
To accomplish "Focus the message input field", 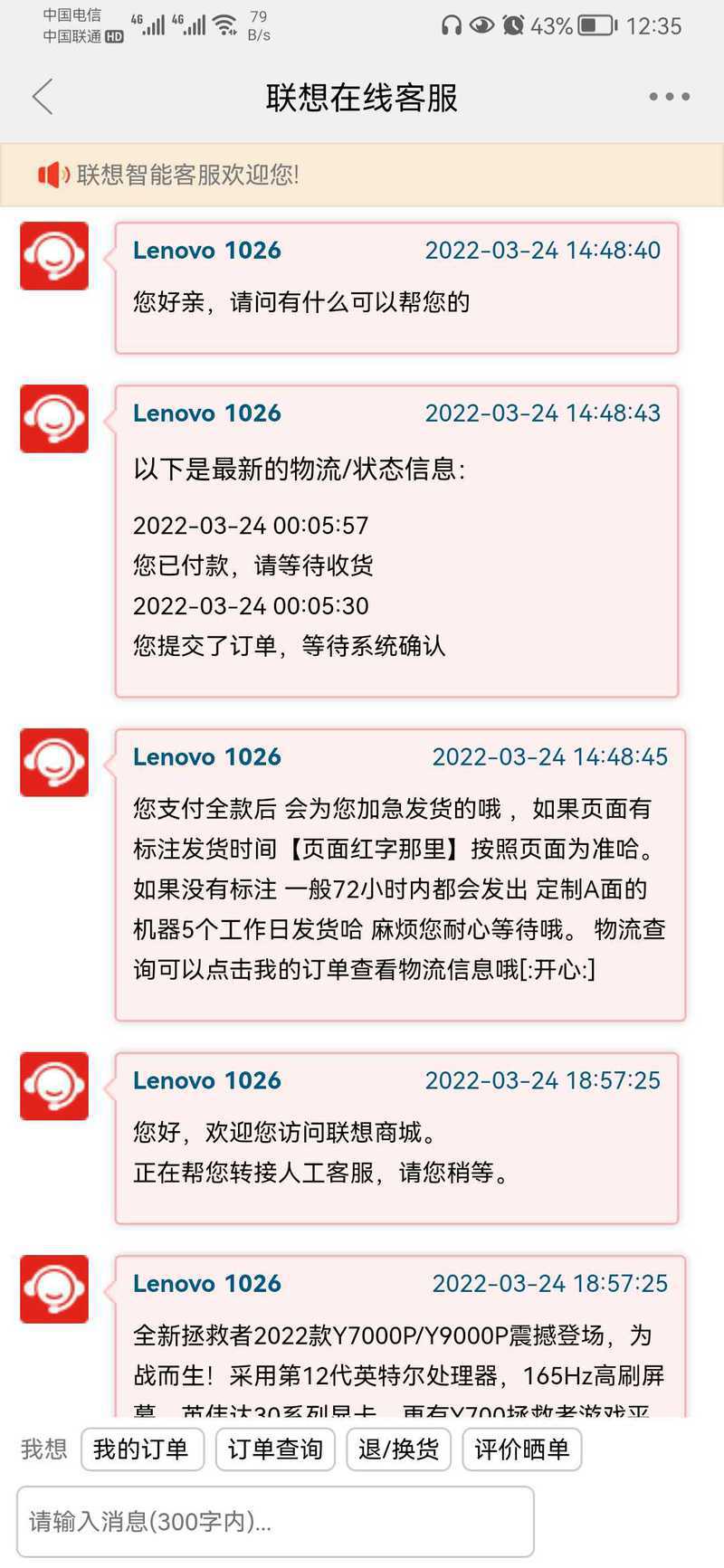I will [275, 1522].
